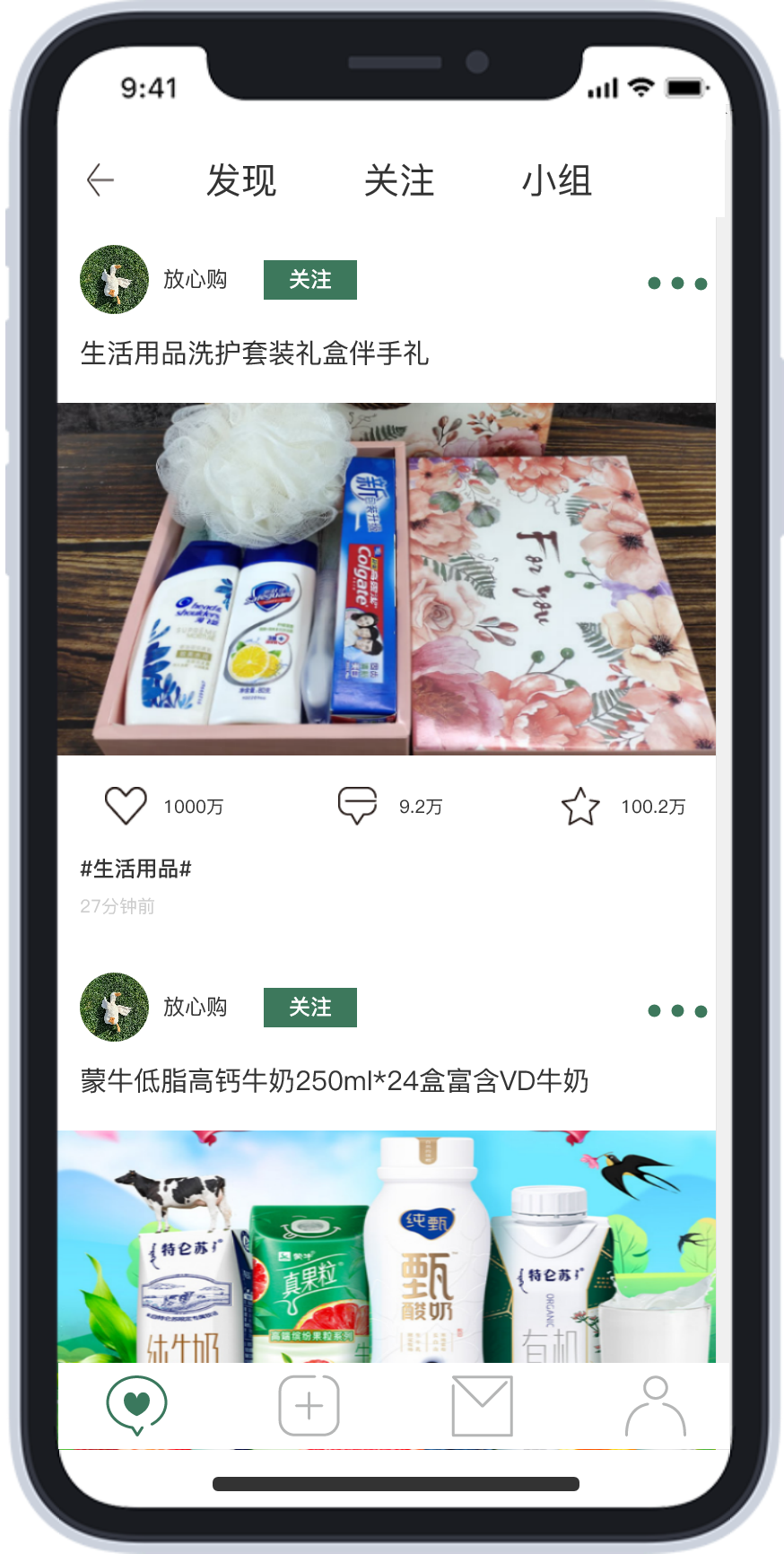Follow 放心购 on the 生活用品 post
This screenshot has width=784, height=1554.
309,280
